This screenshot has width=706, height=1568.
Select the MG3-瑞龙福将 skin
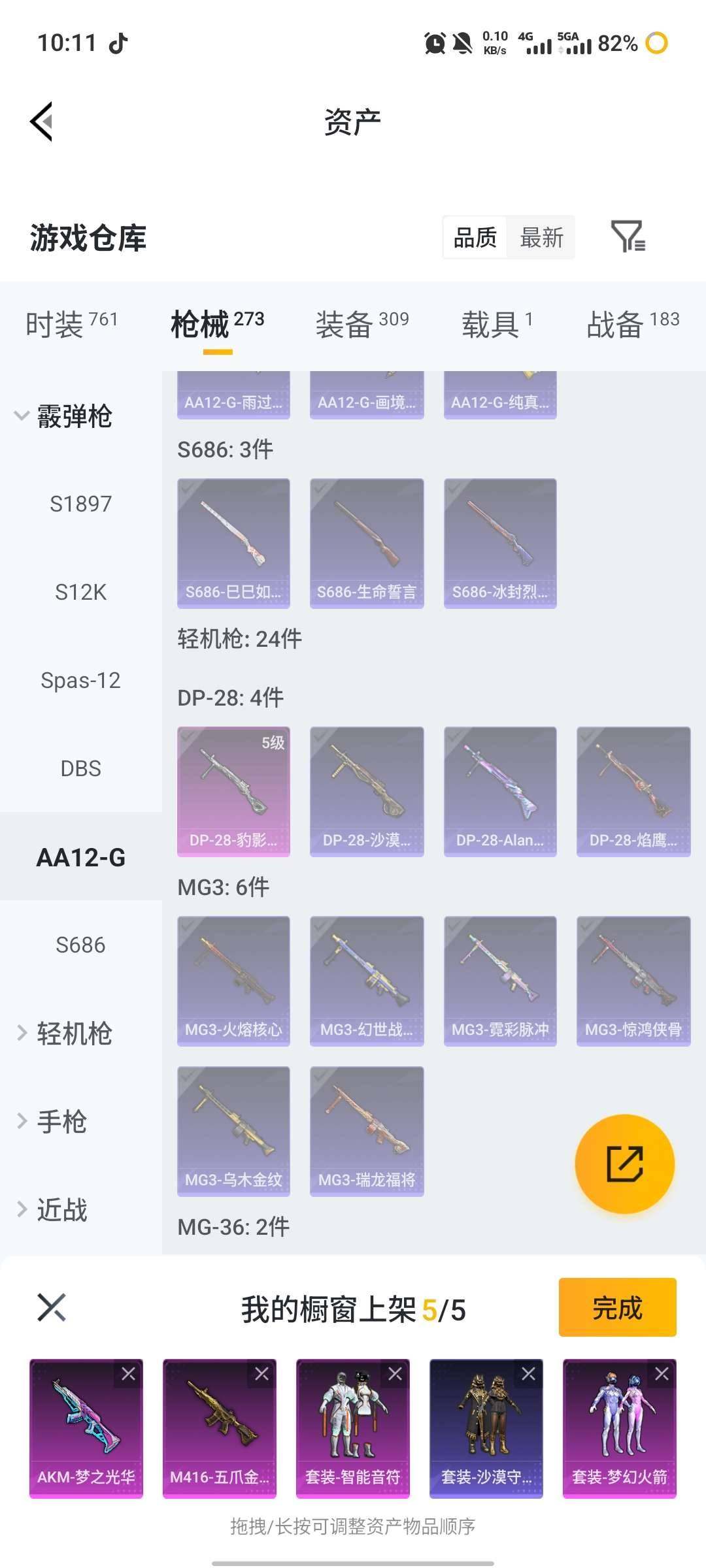pyautogui.click(x=367, y=1131)
